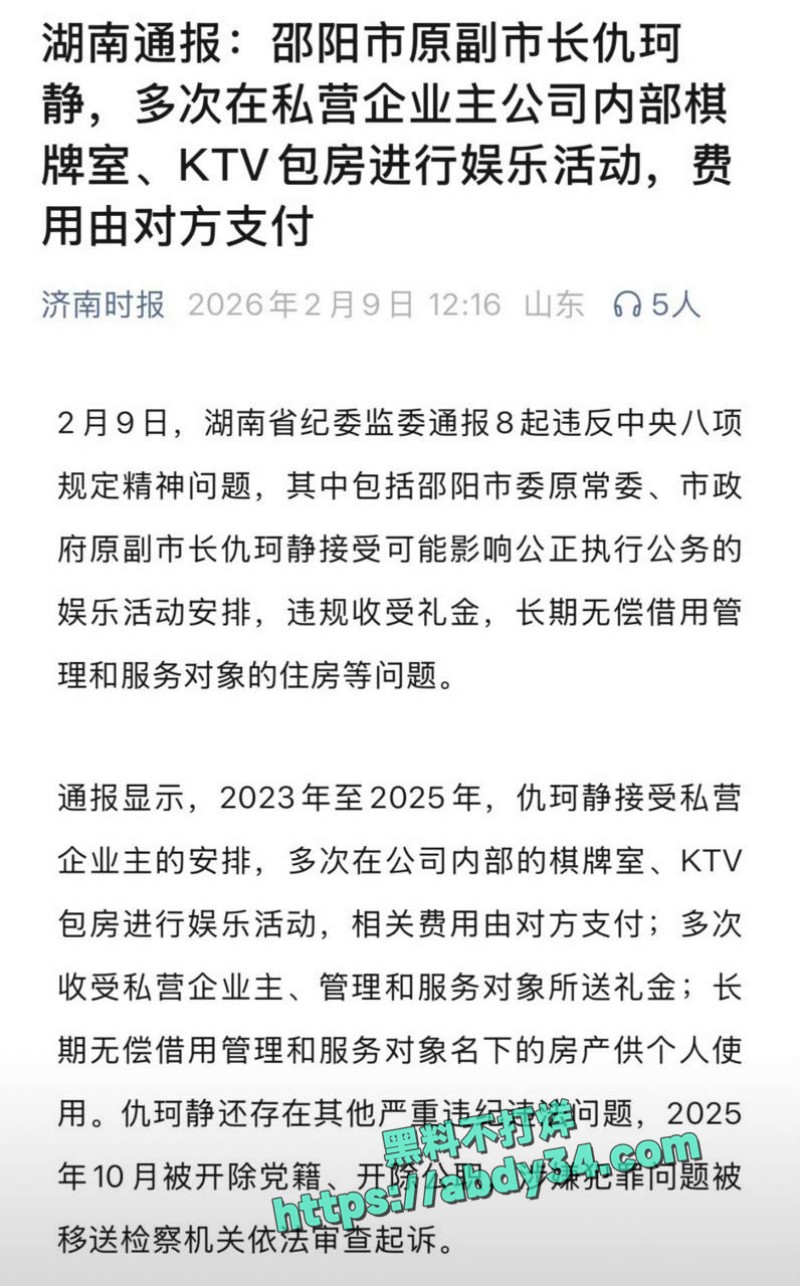The image size is (800, 1286).
Task: Open the 济南时报 publisher account link
Action: [103, 304]
